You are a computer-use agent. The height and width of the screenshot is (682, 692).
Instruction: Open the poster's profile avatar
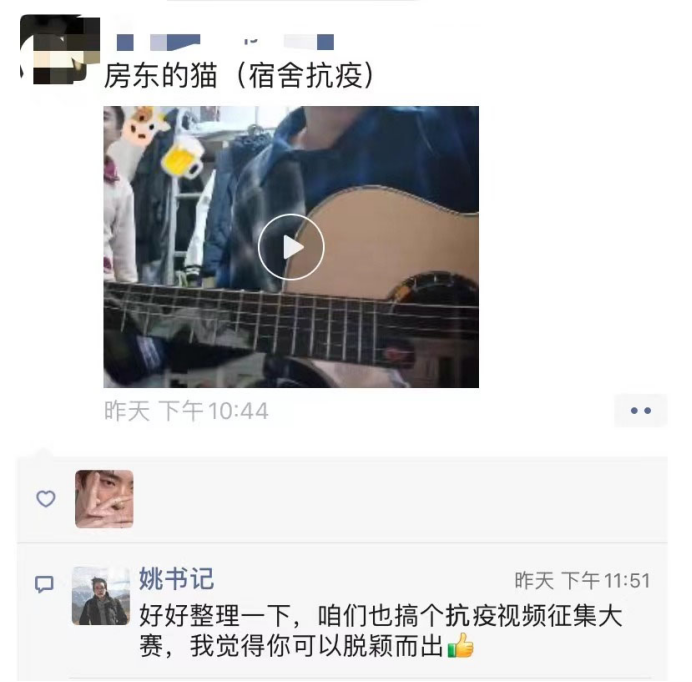[59, 49]
